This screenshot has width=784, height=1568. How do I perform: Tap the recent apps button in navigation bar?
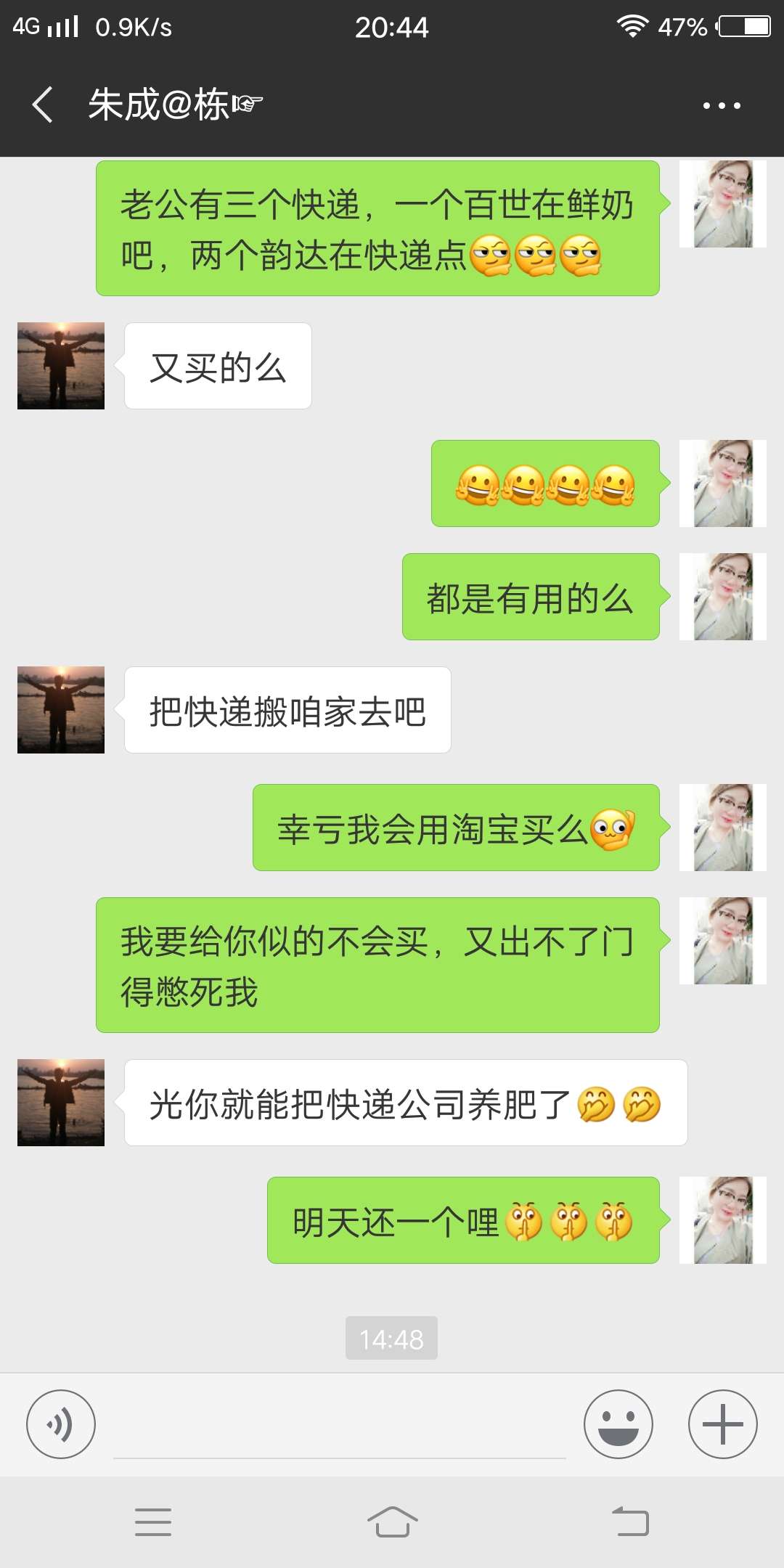[x=154, y=1524]
